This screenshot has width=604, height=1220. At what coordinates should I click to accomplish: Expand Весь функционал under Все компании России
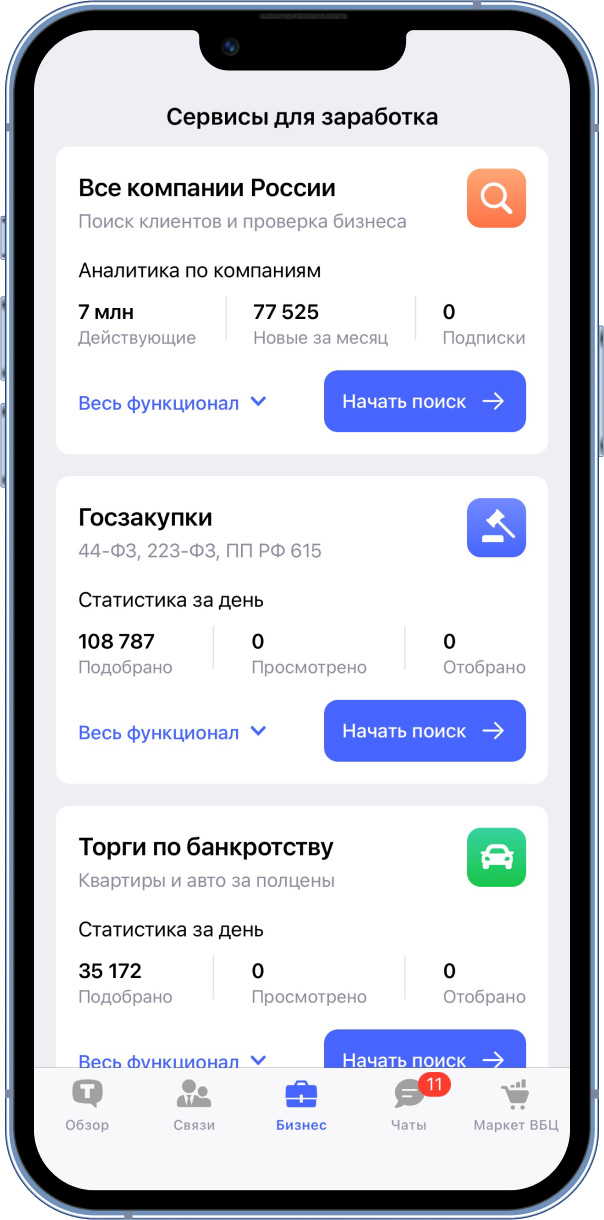[172, 403]
